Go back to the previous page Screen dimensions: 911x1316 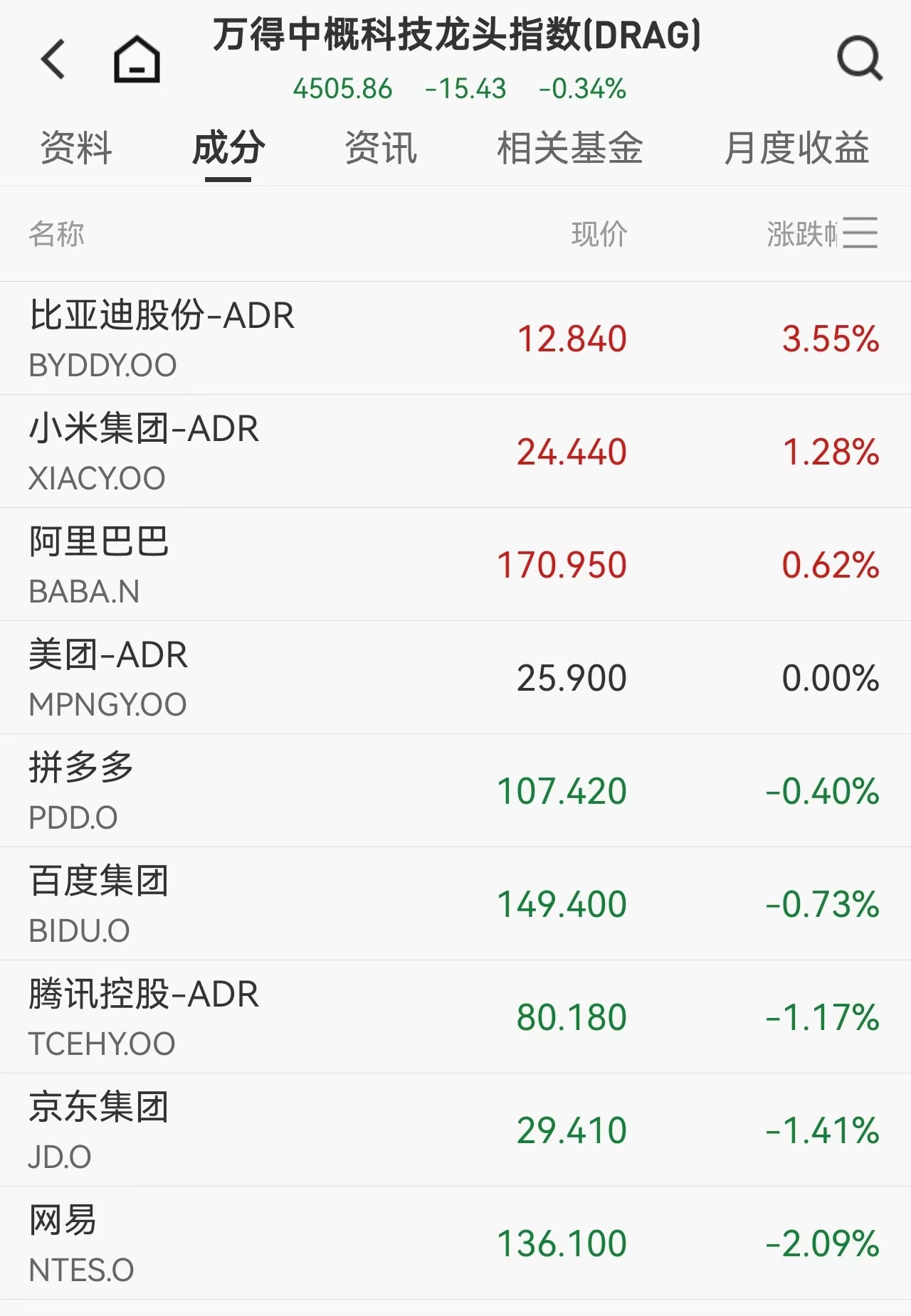[x=53, y=59]
